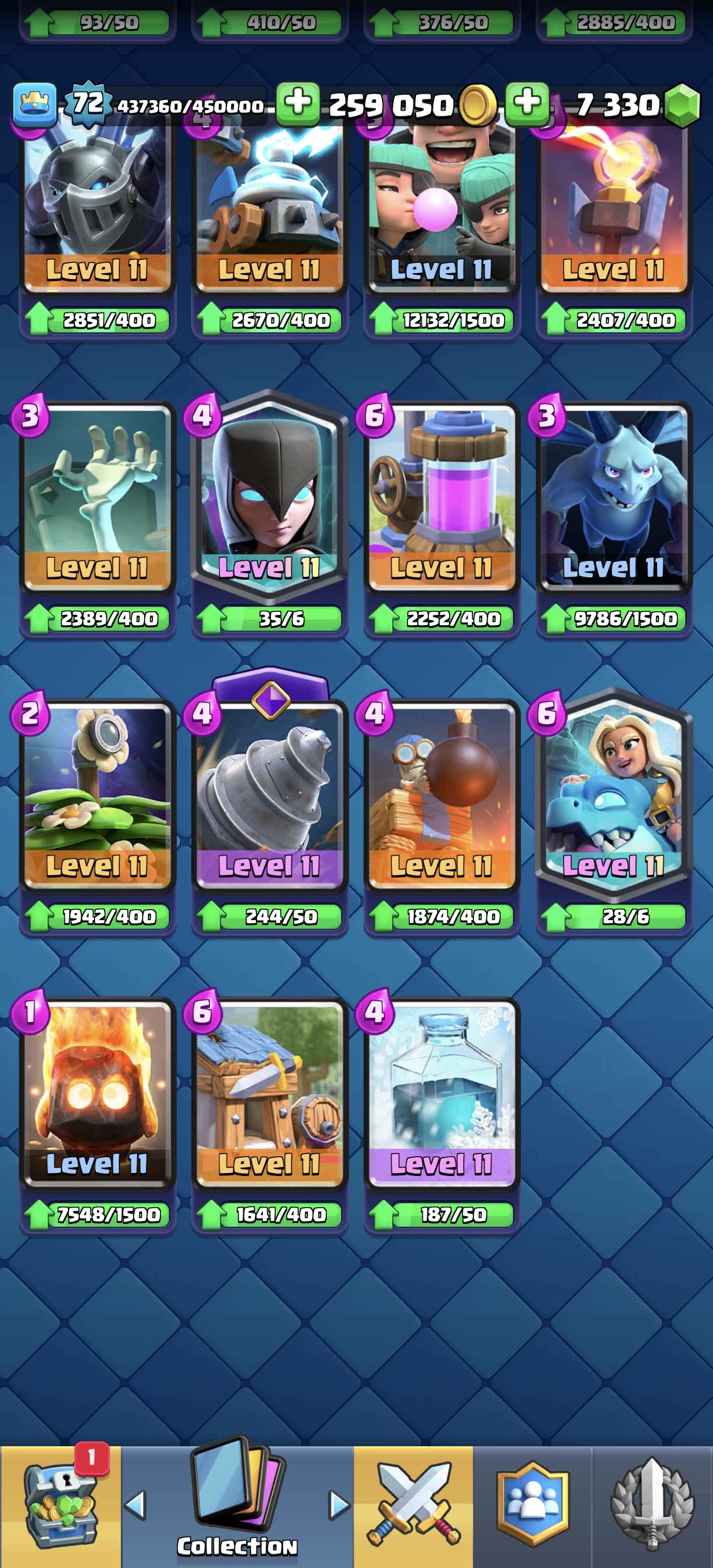Image resolution: width=713 pixels, height=1568 pixels.
Task: Open the Shop chest tab
Action: point(60,1507)
